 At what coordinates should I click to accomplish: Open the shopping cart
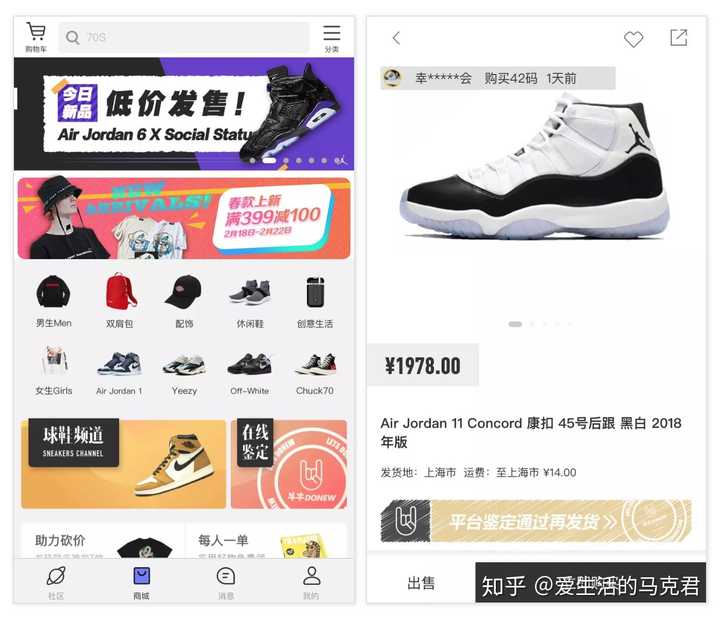(36, 36)
